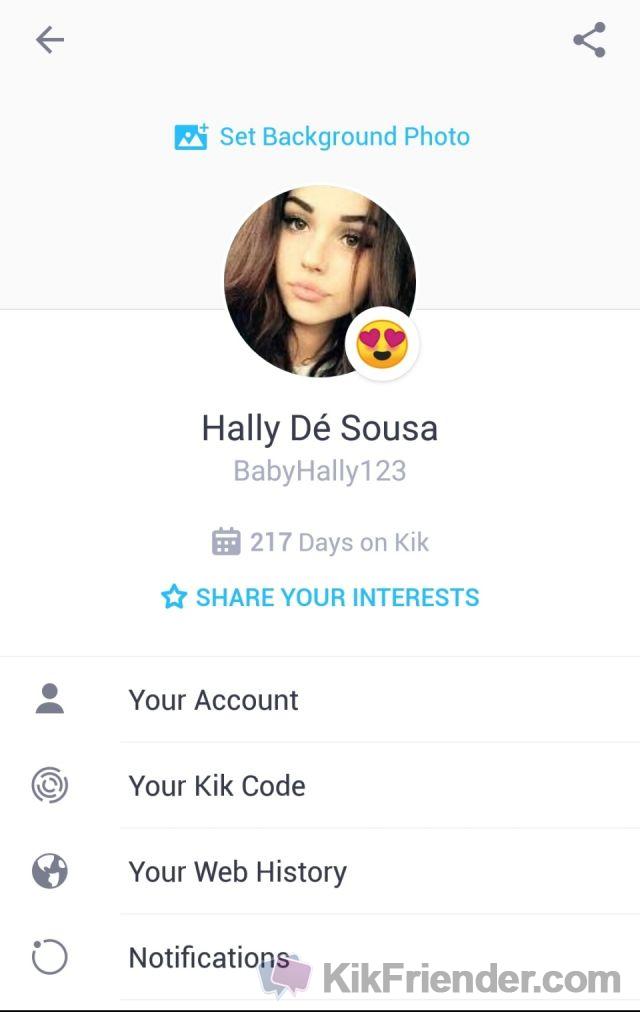
Task: Tap SHARE YOUR INTERESTS
Action: pos(320,598)
